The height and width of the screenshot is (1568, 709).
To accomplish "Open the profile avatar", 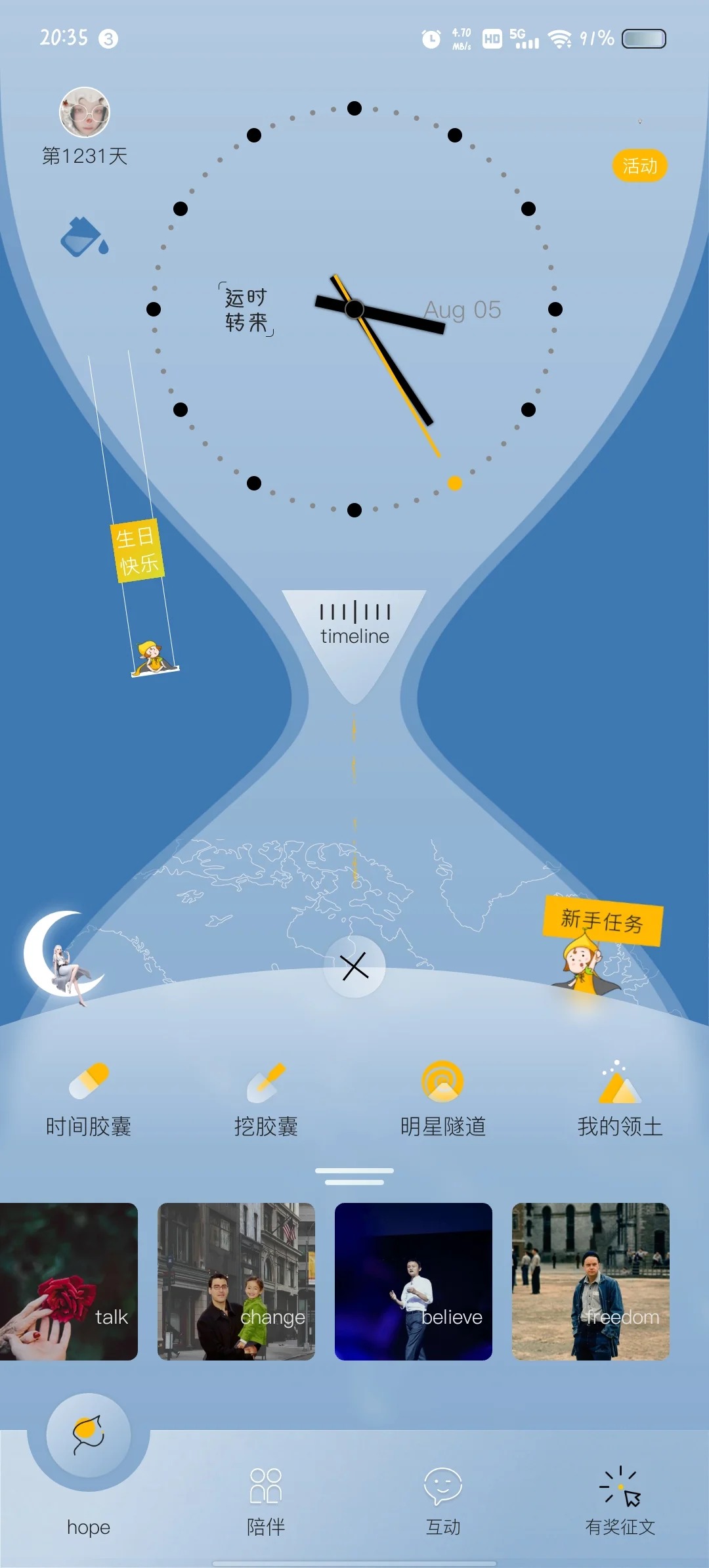I will click(x=85, y=112).
